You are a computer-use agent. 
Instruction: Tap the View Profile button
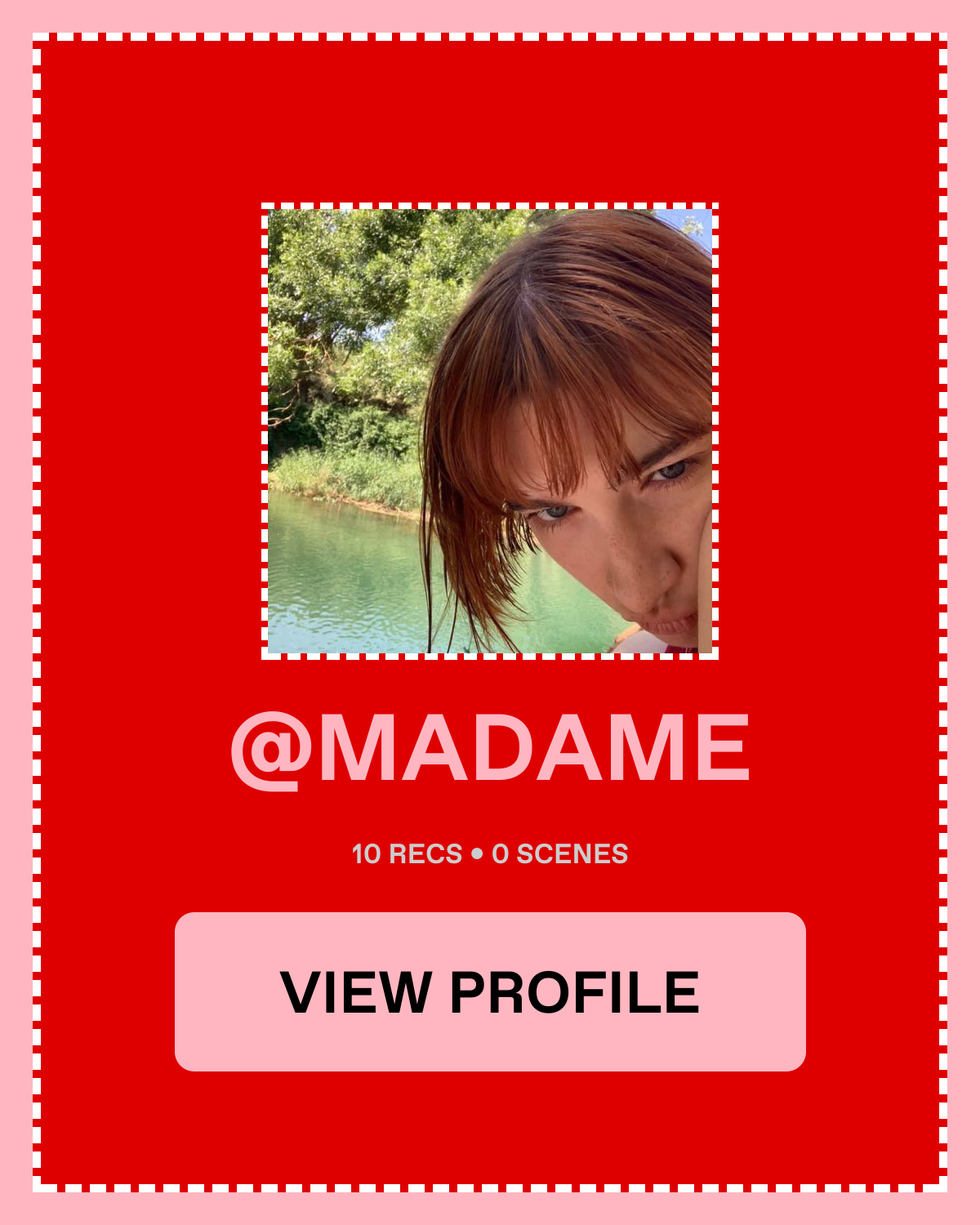(490, 991)
